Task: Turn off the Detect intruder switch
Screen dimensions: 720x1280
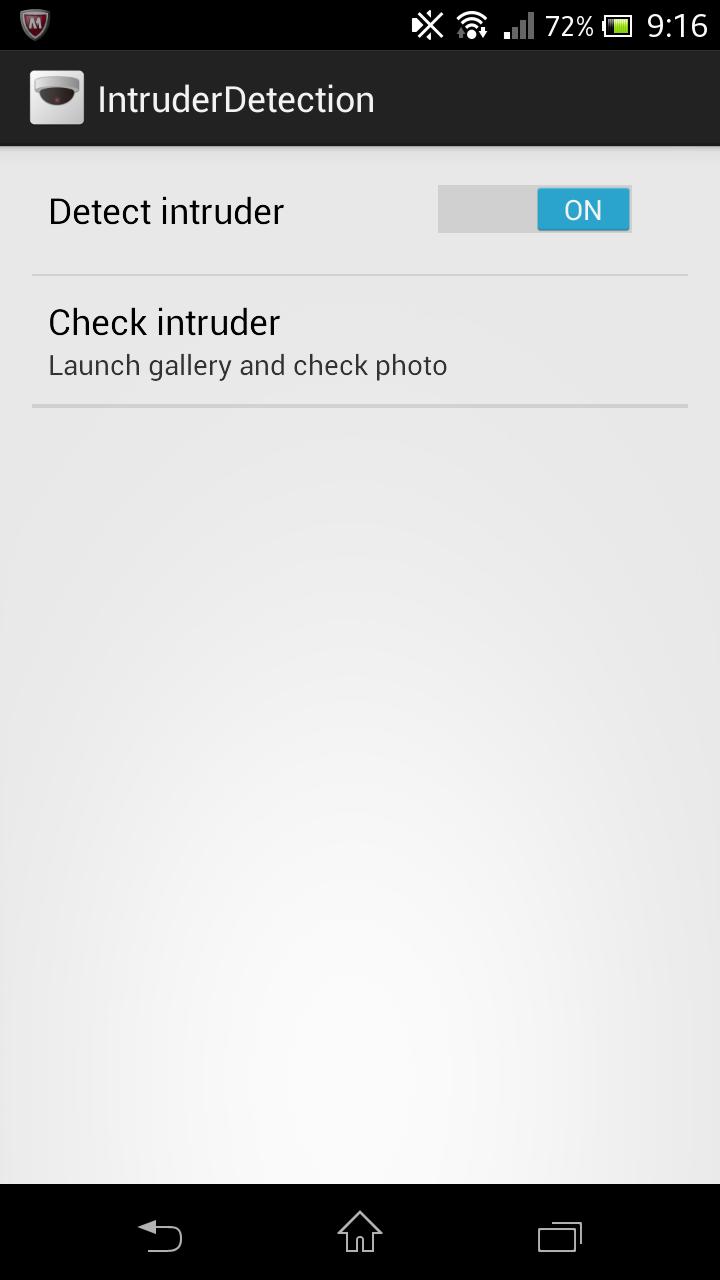Action: tap(534, 210)
